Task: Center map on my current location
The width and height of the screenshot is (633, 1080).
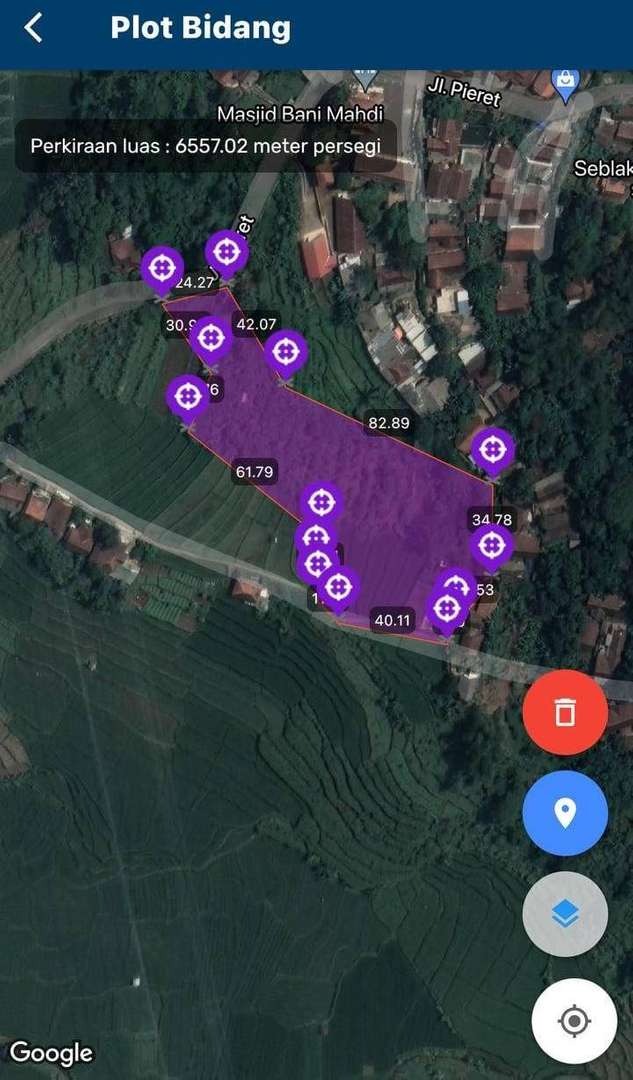Action: click(574, 1021)
